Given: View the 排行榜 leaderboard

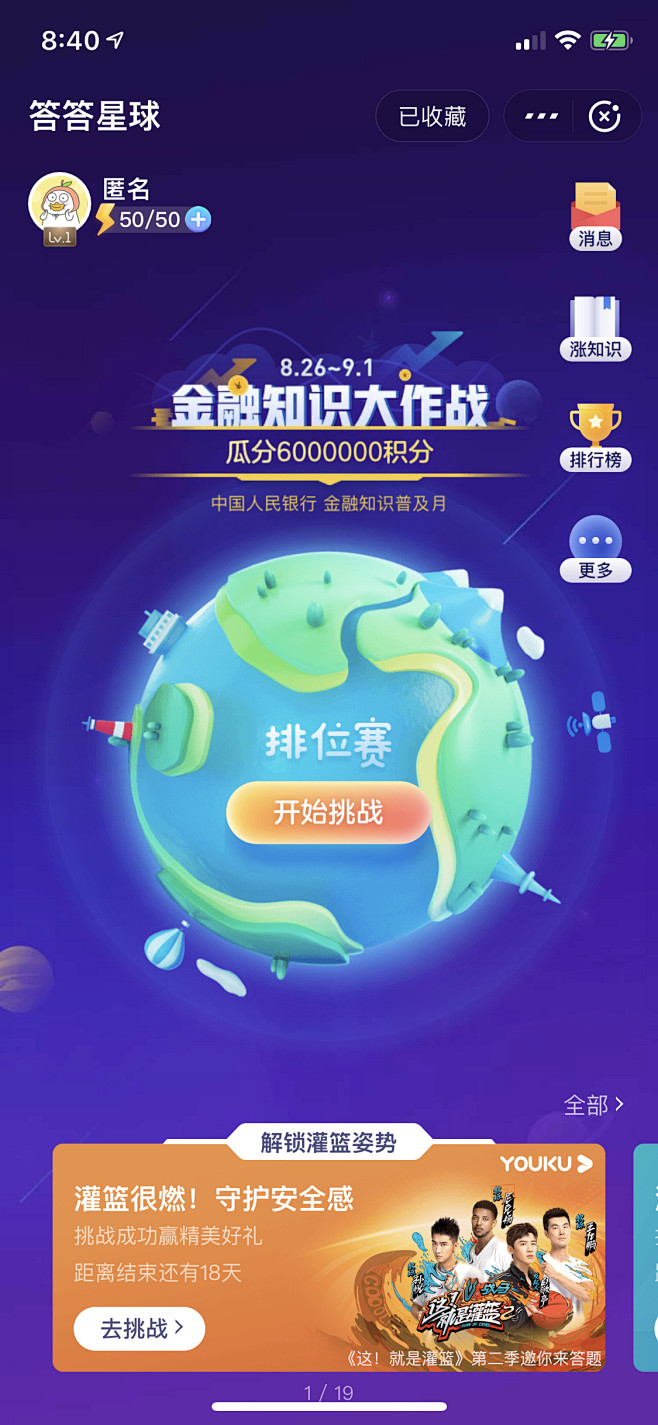Looking at the screenshot, I should pyautogui.click(x=595, y=438).
